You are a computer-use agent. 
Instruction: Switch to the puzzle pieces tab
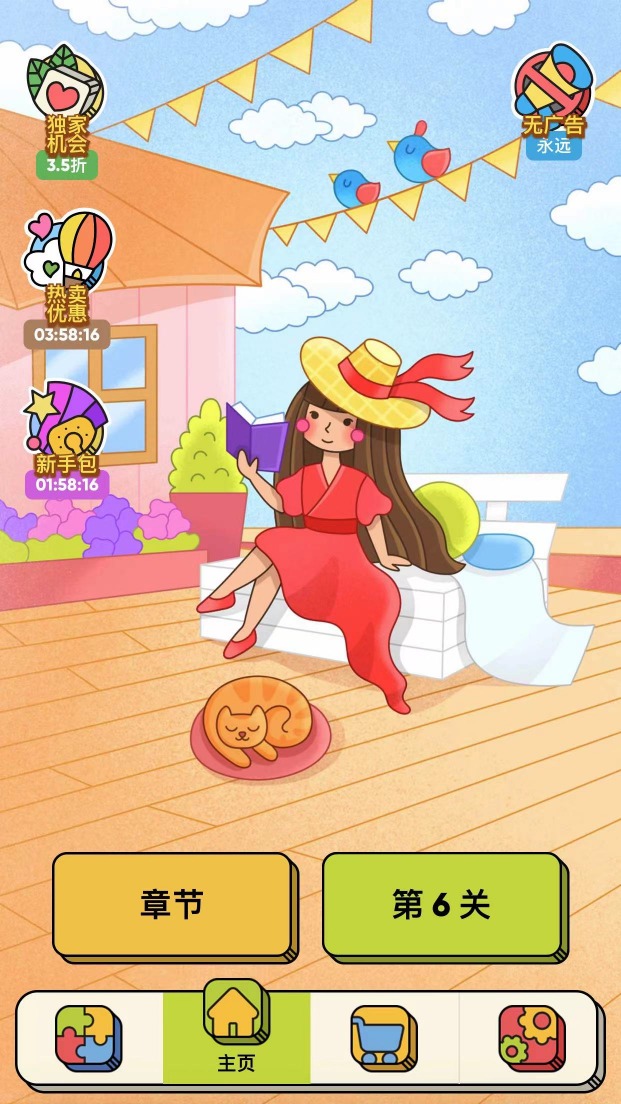[x=89, y=1038]
